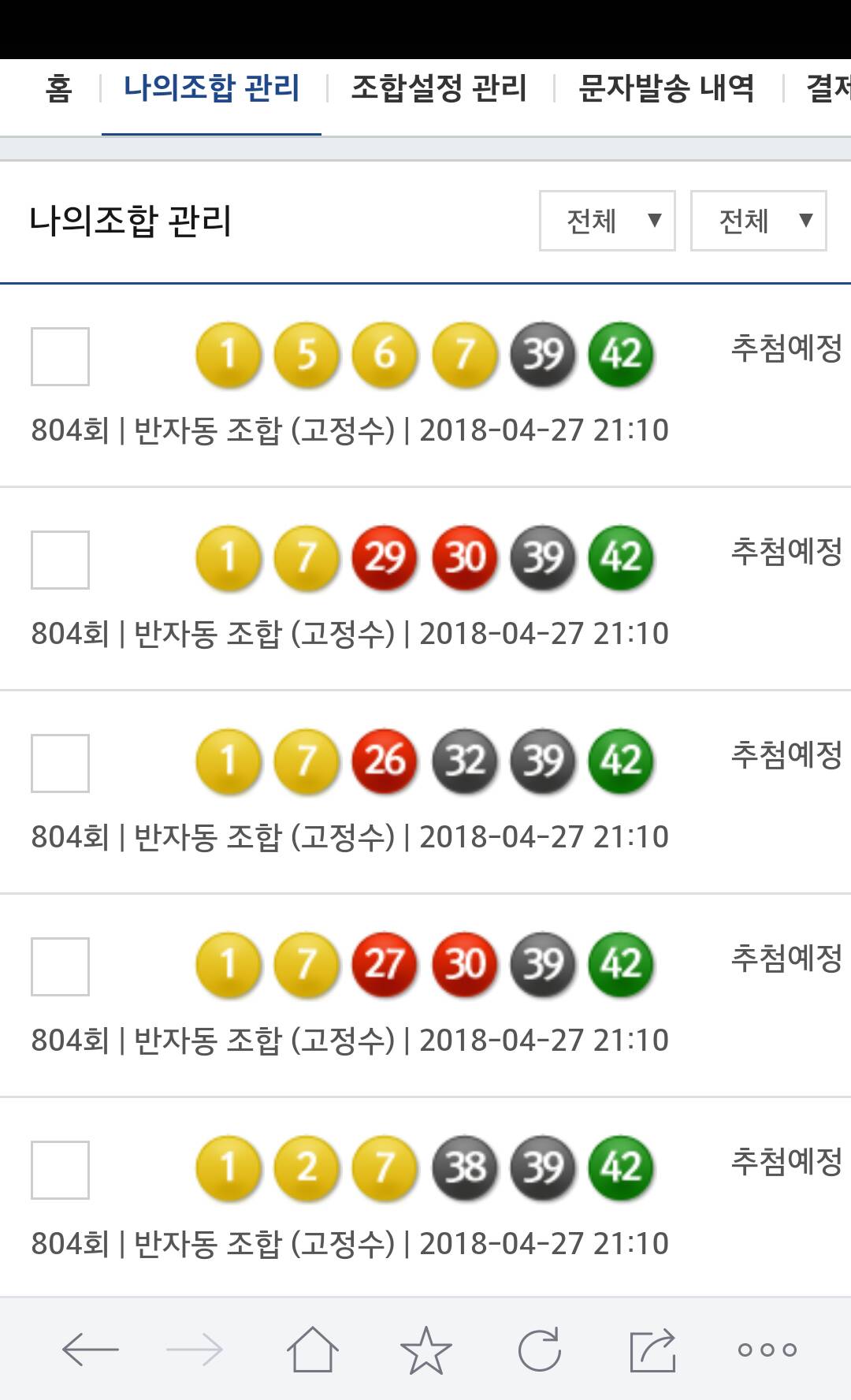The width and height of the screenshot is (851, 1400).
Task: Go back with the browser back arrow
Action: coord(91,1350)
